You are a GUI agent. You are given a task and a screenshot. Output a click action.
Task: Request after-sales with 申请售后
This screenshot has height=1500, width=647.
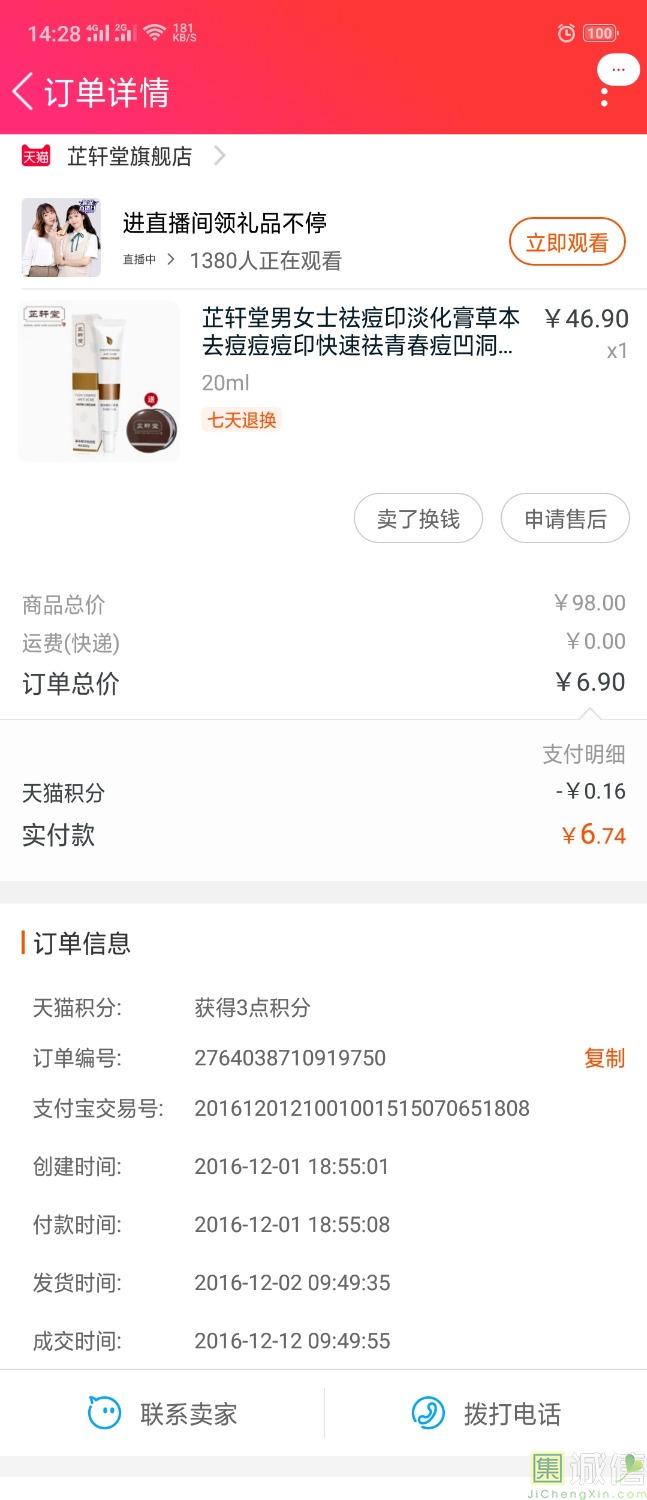565,519
